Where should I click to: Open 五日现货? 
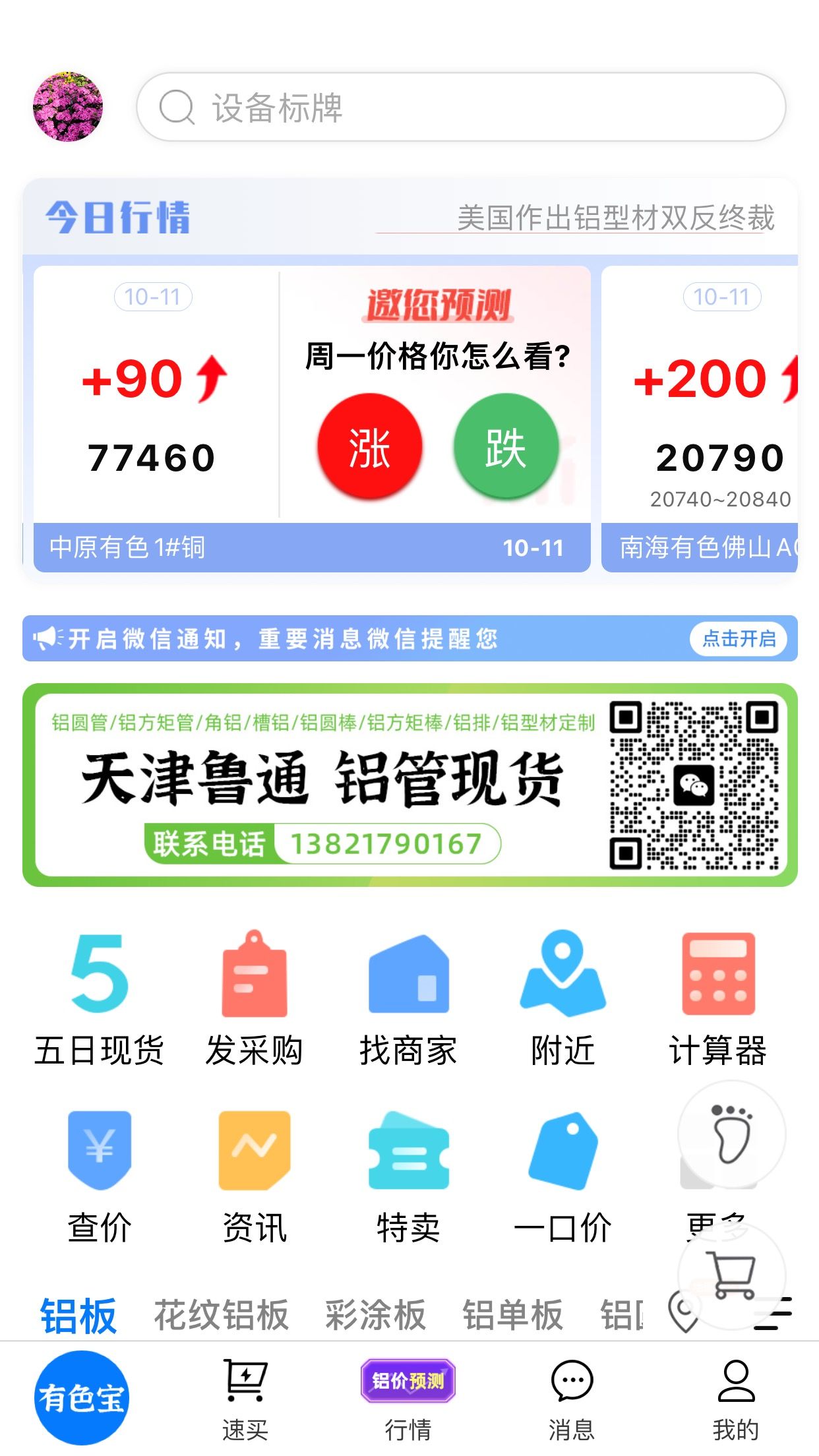(100, 999)
